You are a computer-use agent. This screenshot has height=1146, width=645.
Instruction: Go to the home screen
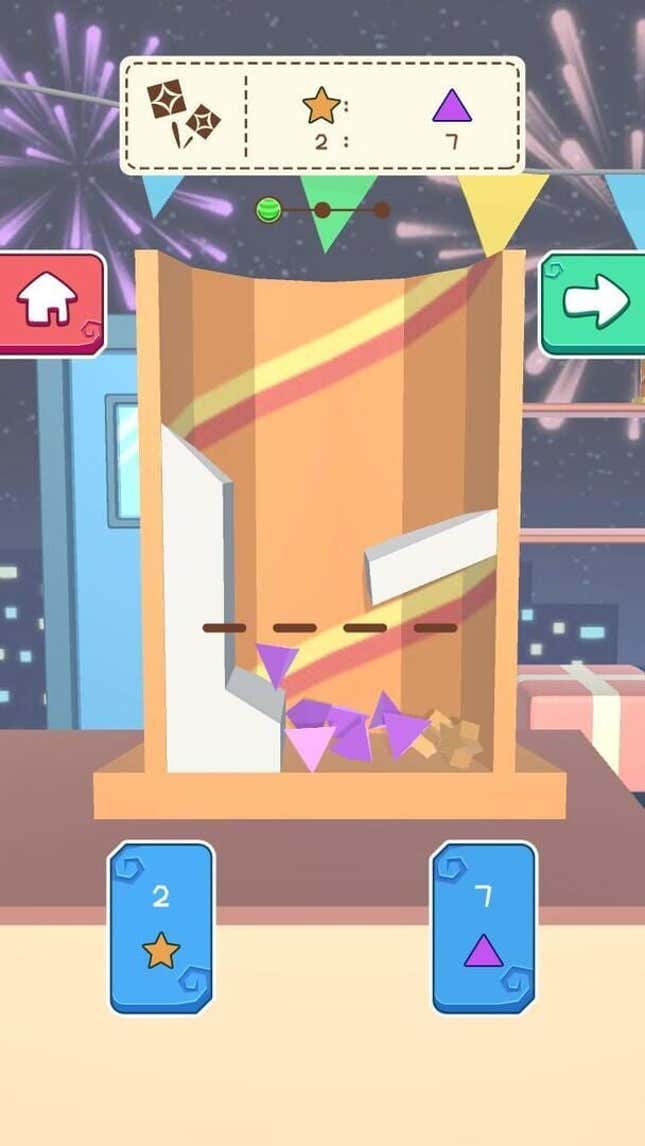48,304
